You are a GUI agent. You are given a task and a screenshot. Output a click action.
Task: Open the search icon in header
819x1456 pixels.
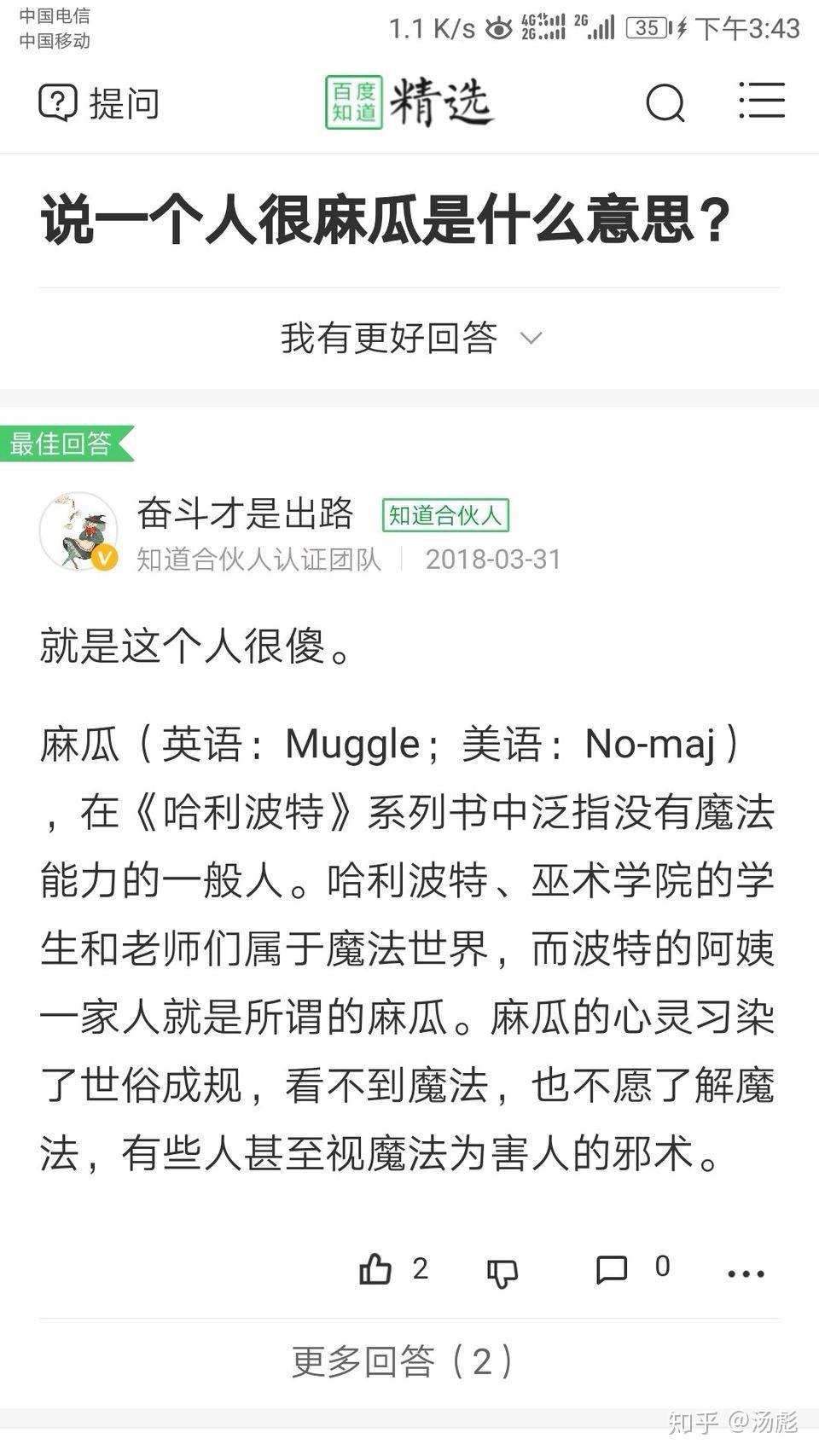(665, 103)
